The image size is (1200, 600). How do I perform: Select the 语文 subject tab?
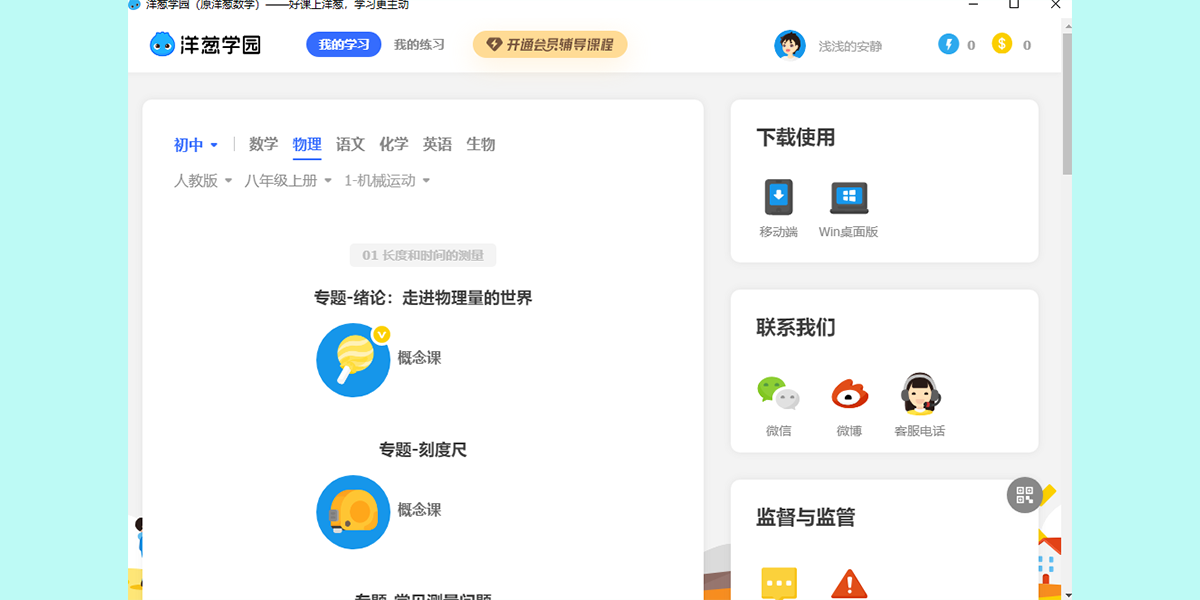pyautogui.click(x=350, y=144)
